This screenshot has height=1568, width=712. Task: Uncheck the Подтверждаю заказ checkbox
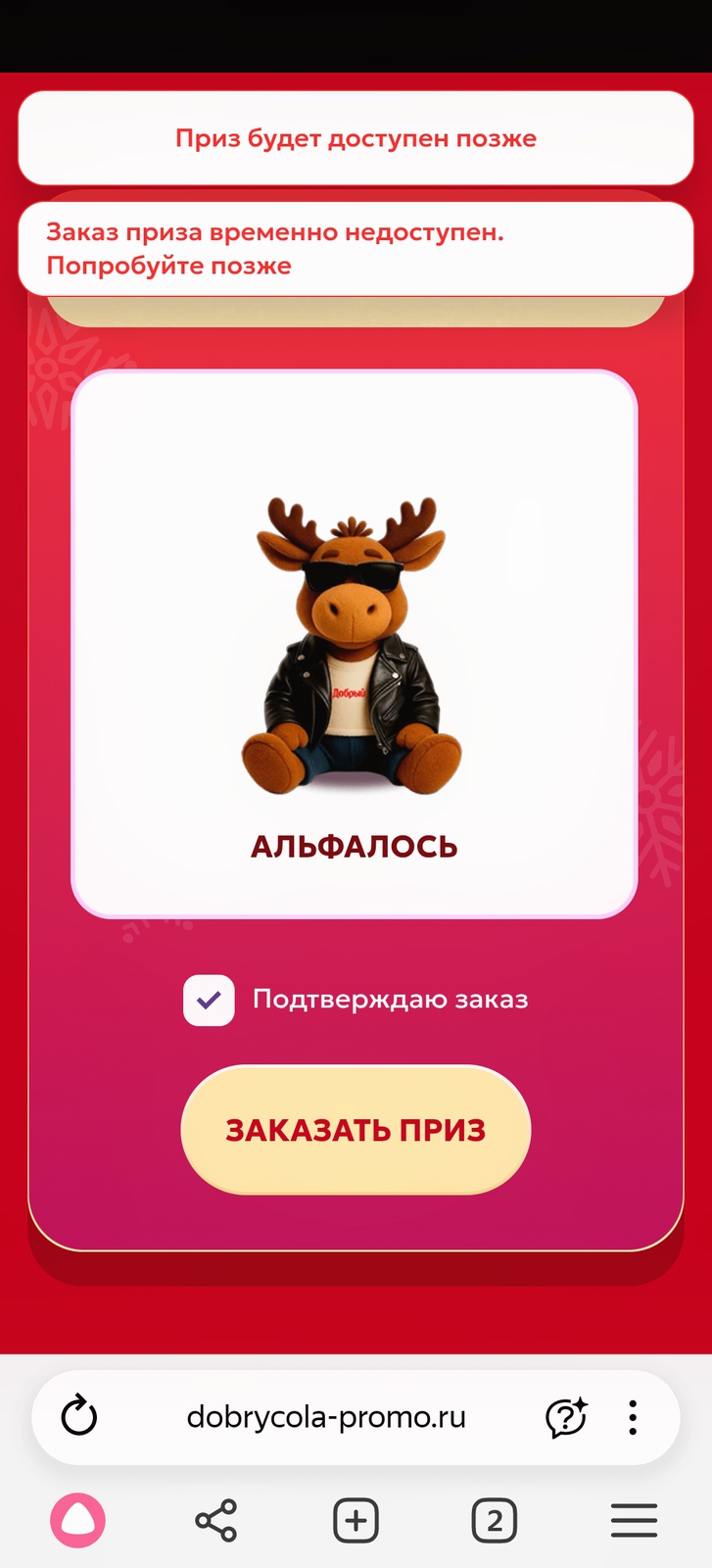point(209,1001)
